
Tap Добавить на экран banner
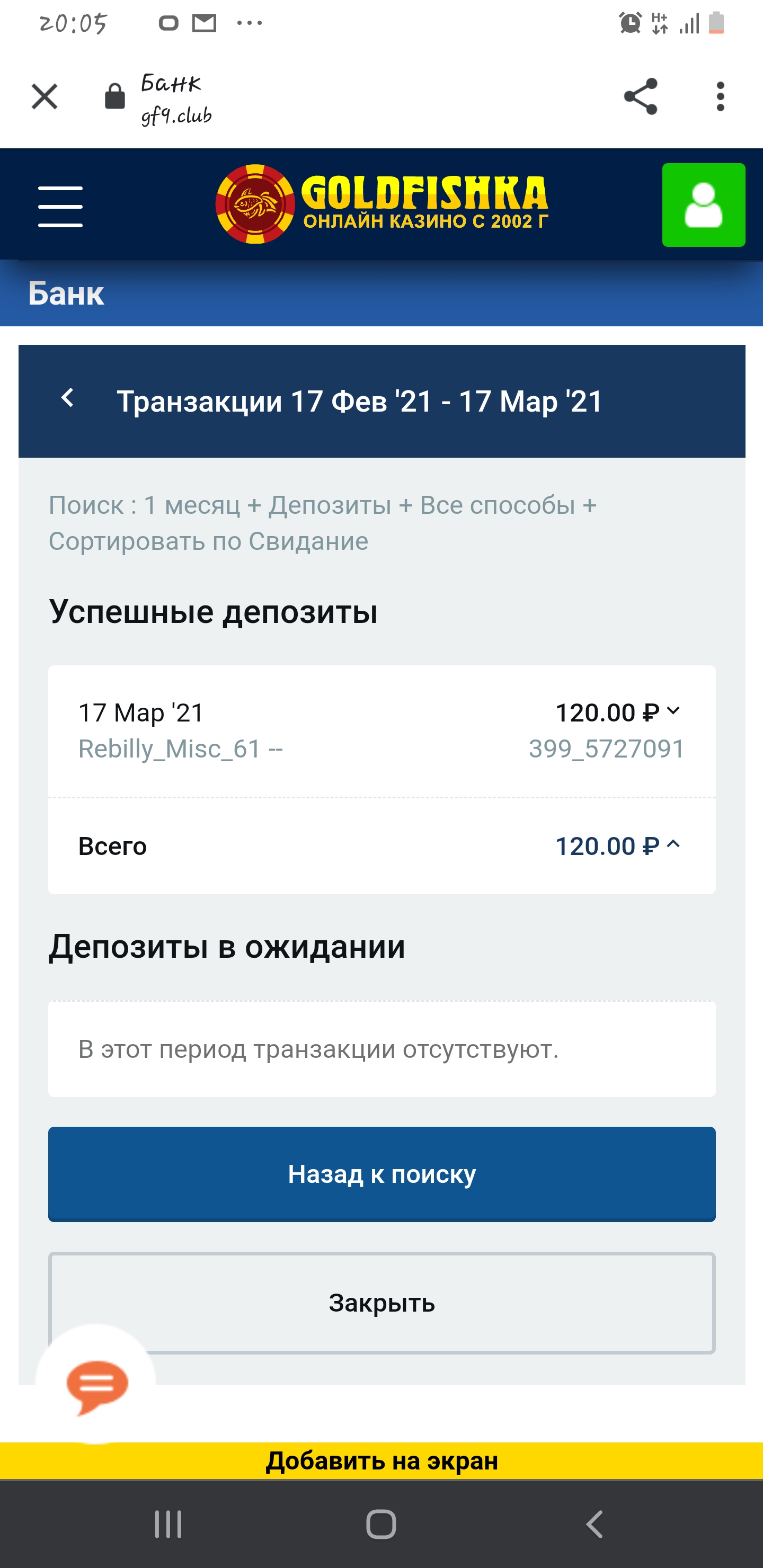pyautogui.click(x=381, y=1460)
